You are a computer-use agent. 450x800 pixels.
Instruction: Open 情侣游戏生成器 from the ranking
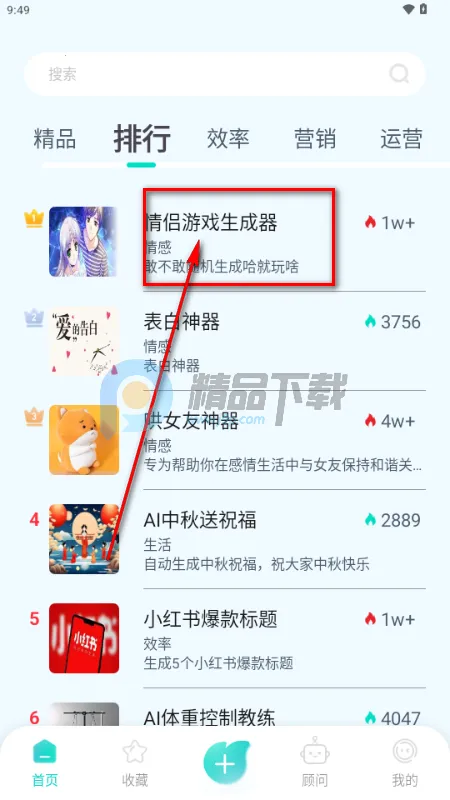click(224, 242)
